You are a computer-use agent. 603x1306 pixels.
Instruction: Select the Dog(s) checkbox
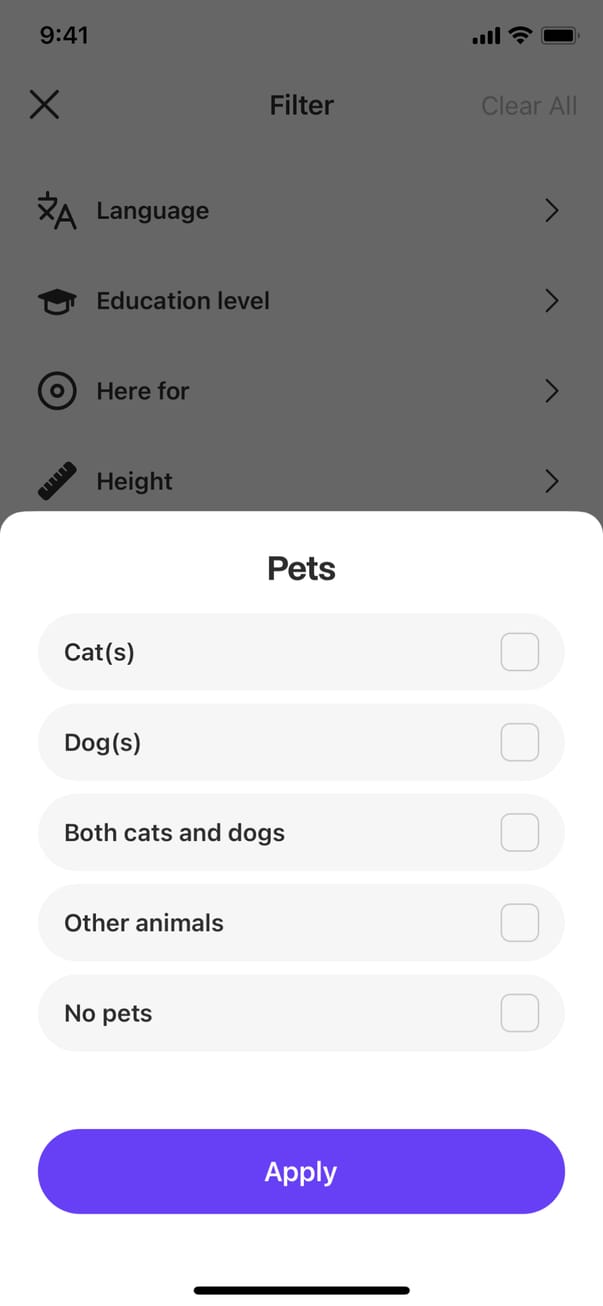[519, 742]
